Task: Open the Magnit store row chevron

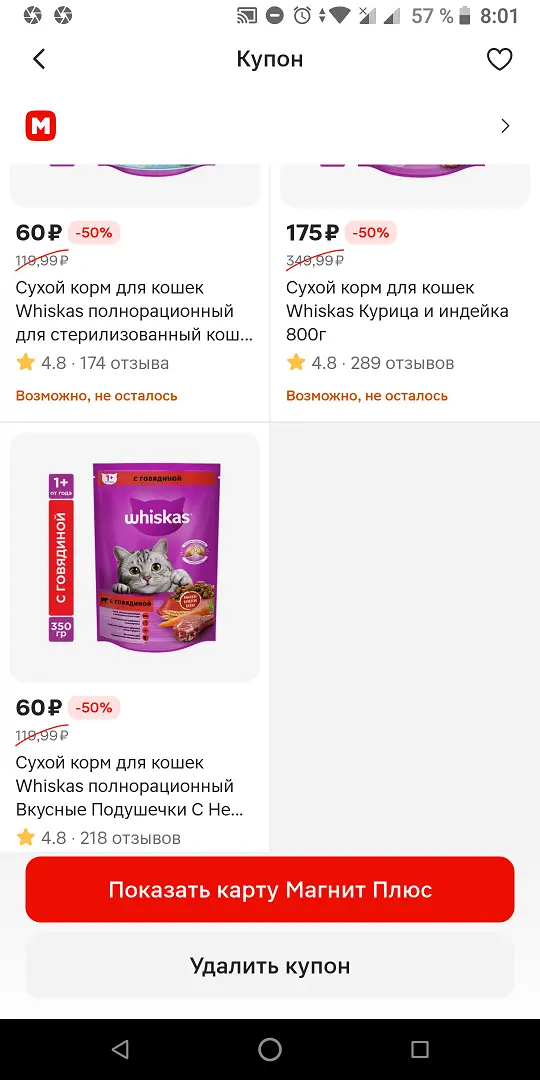Action: [x=506, y=125]
